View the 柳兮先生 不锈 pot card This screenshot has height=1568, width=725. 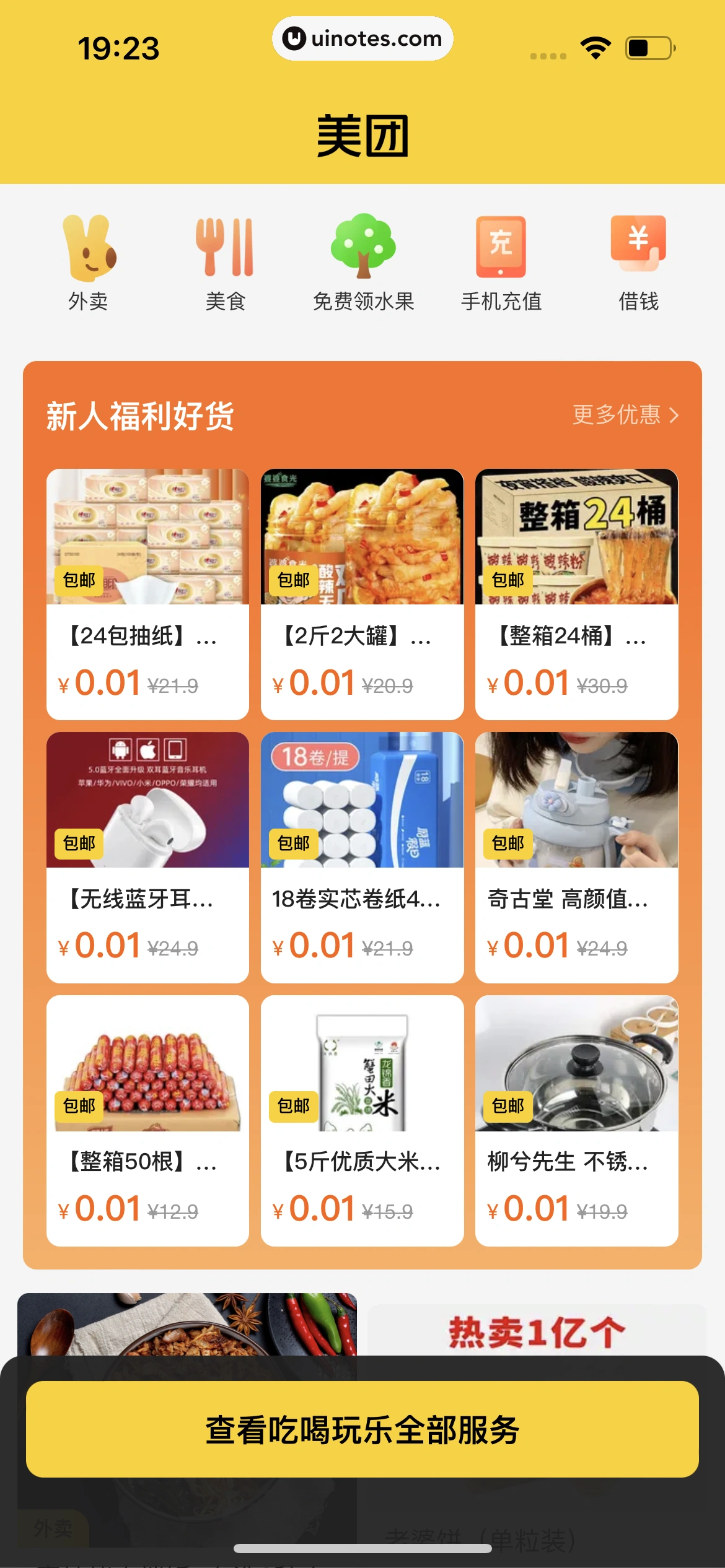576,1120
